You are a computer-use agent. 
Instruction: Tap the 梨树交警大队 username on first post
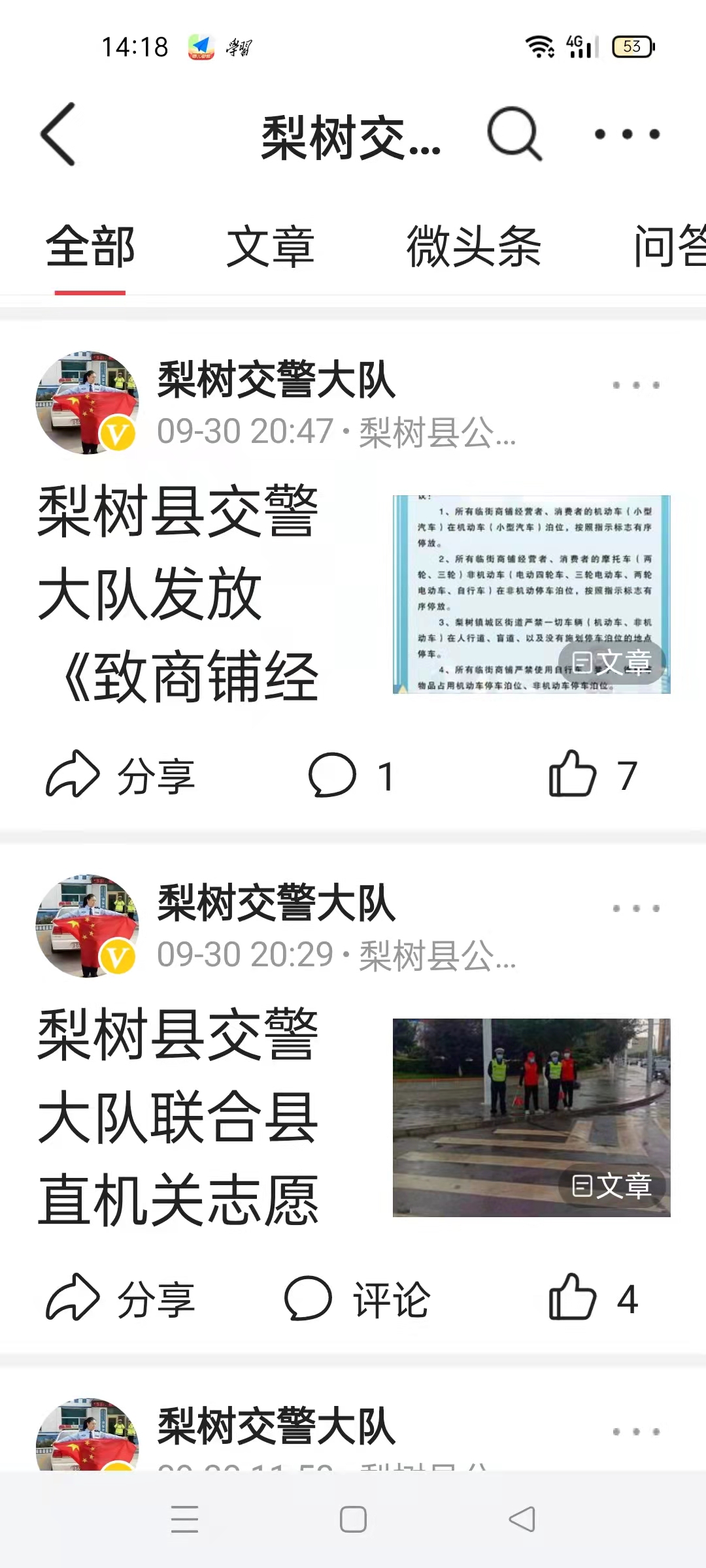tap(275, 382)
